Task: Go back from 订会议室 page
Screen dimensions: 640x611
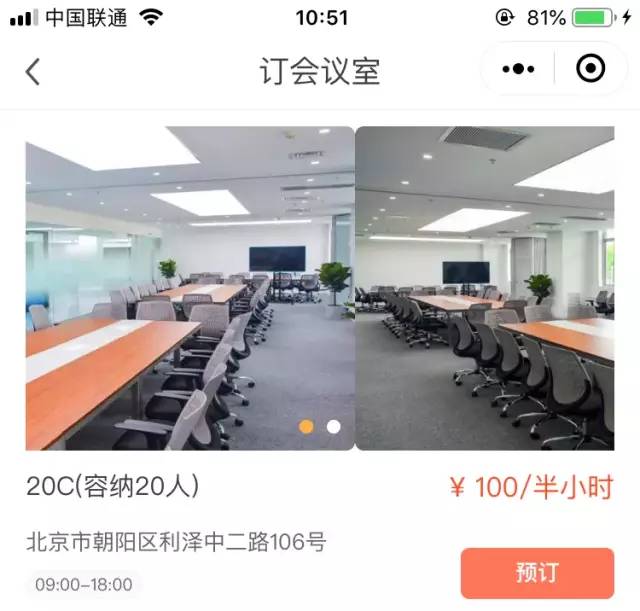Action: 33,71
